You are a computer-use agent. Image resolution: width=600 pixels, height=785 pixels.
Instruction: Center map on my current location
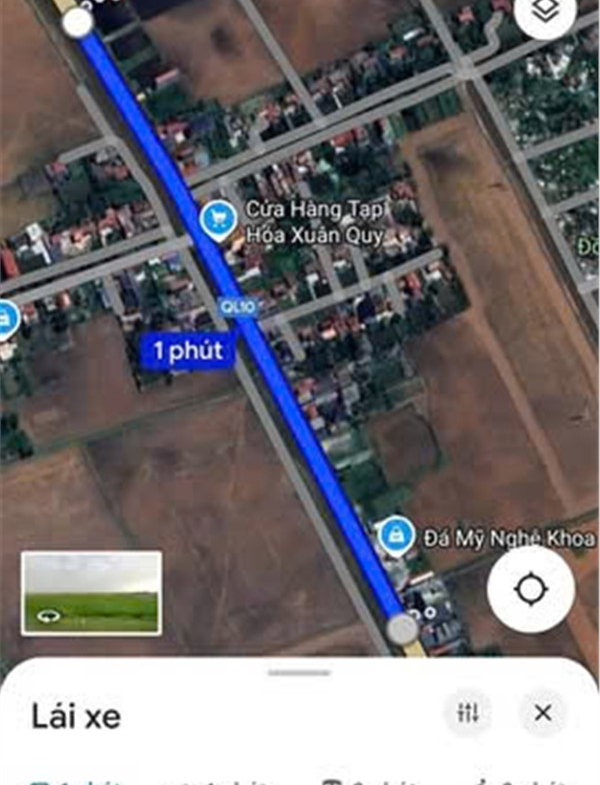pyautogui.click(x=530, y=589)
